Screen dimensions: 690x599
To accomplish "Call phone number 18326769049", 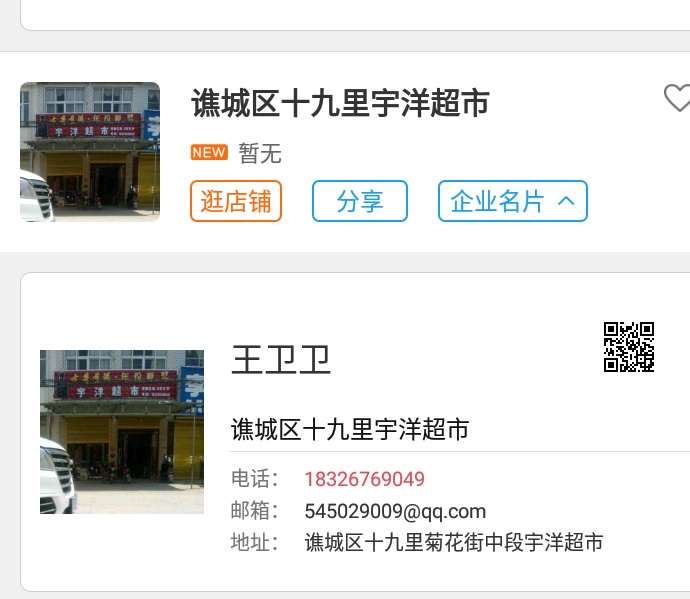I will coord(364,479).
